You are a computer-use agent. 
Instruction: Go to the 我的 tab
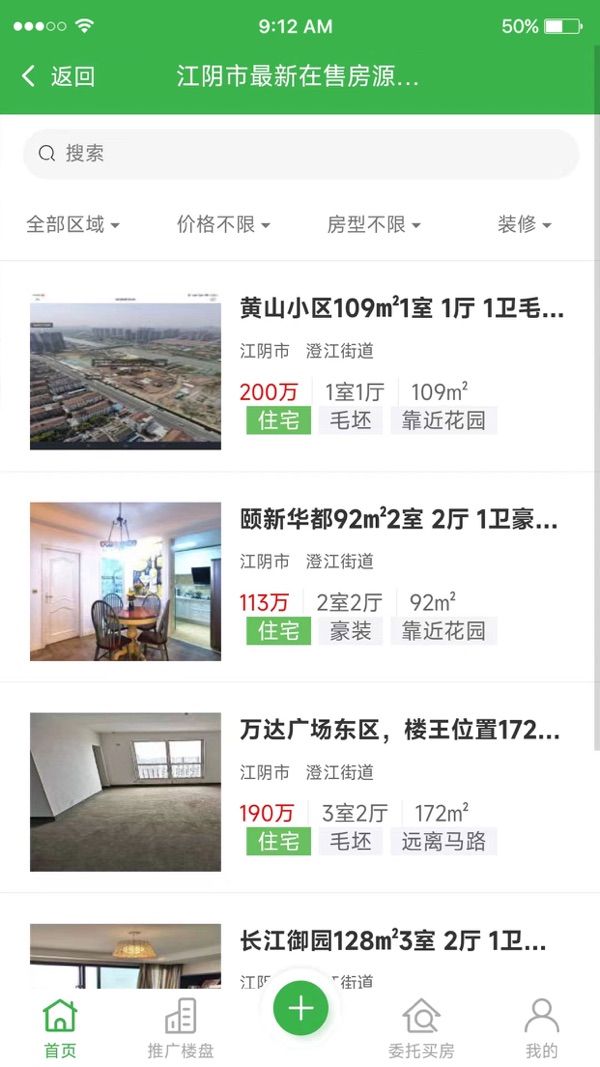pyautogui.click(x=541, y=1029)
